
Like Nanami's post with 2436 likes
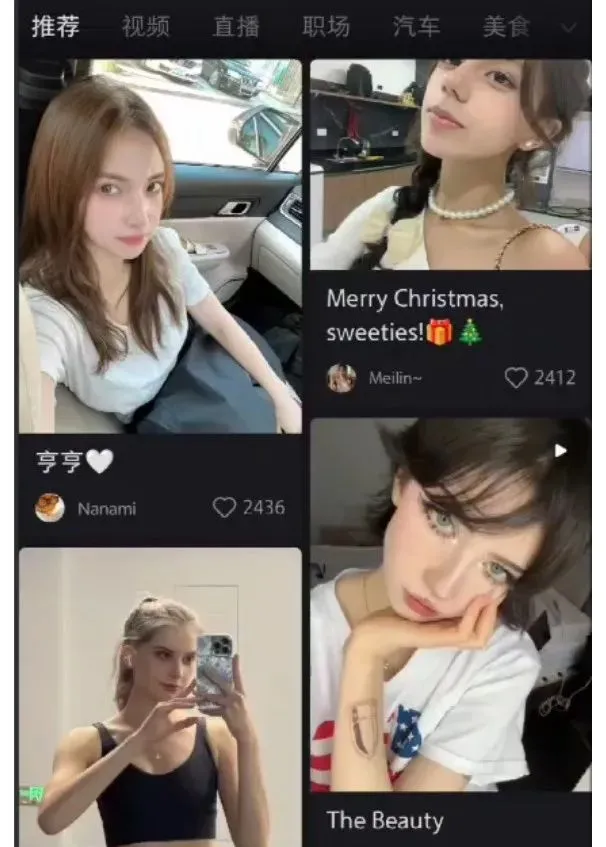225,508
